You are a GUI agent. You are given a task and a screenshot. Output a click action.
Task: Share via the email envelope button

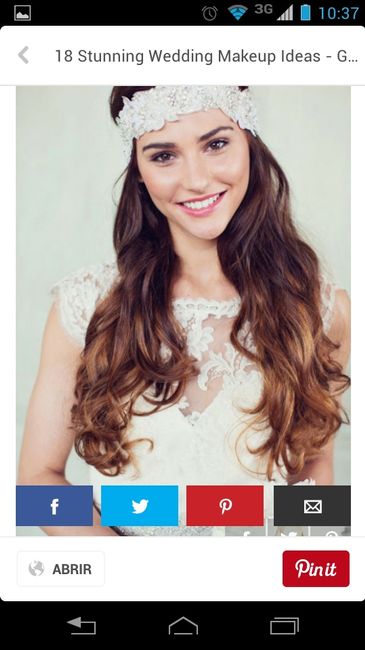point(312,505)
